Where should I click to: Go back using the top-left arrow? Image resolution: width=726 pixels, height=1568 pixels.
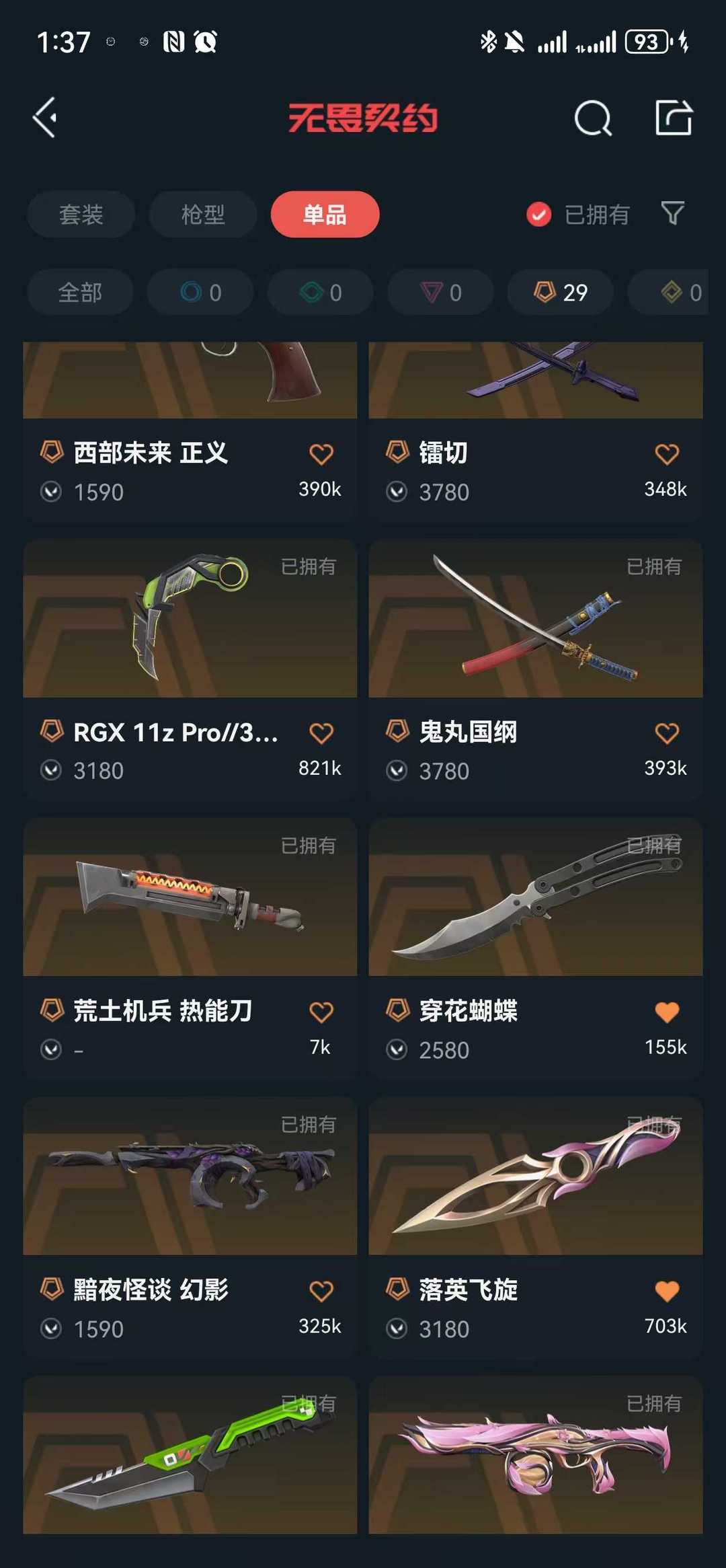tap(45, 118)
